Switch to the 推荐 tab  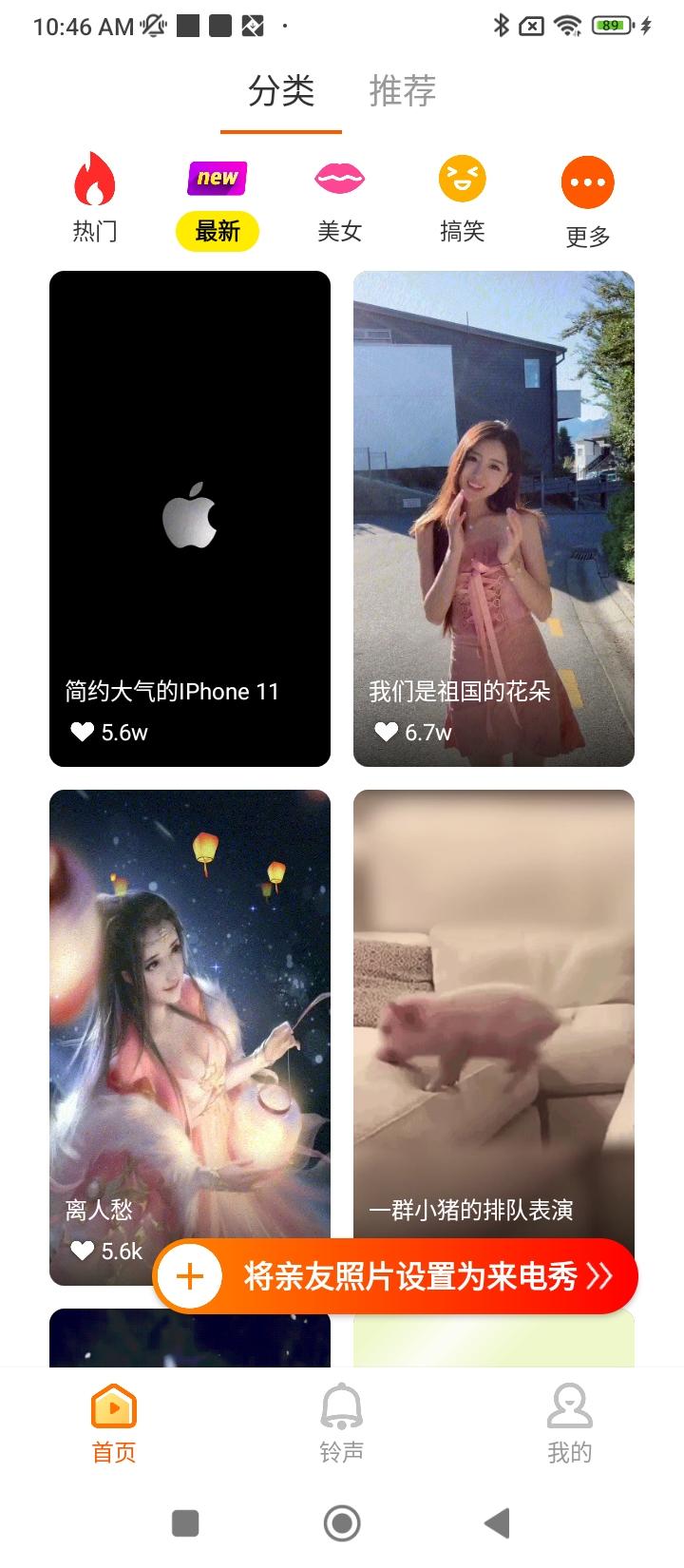click(x=402, y=92)
